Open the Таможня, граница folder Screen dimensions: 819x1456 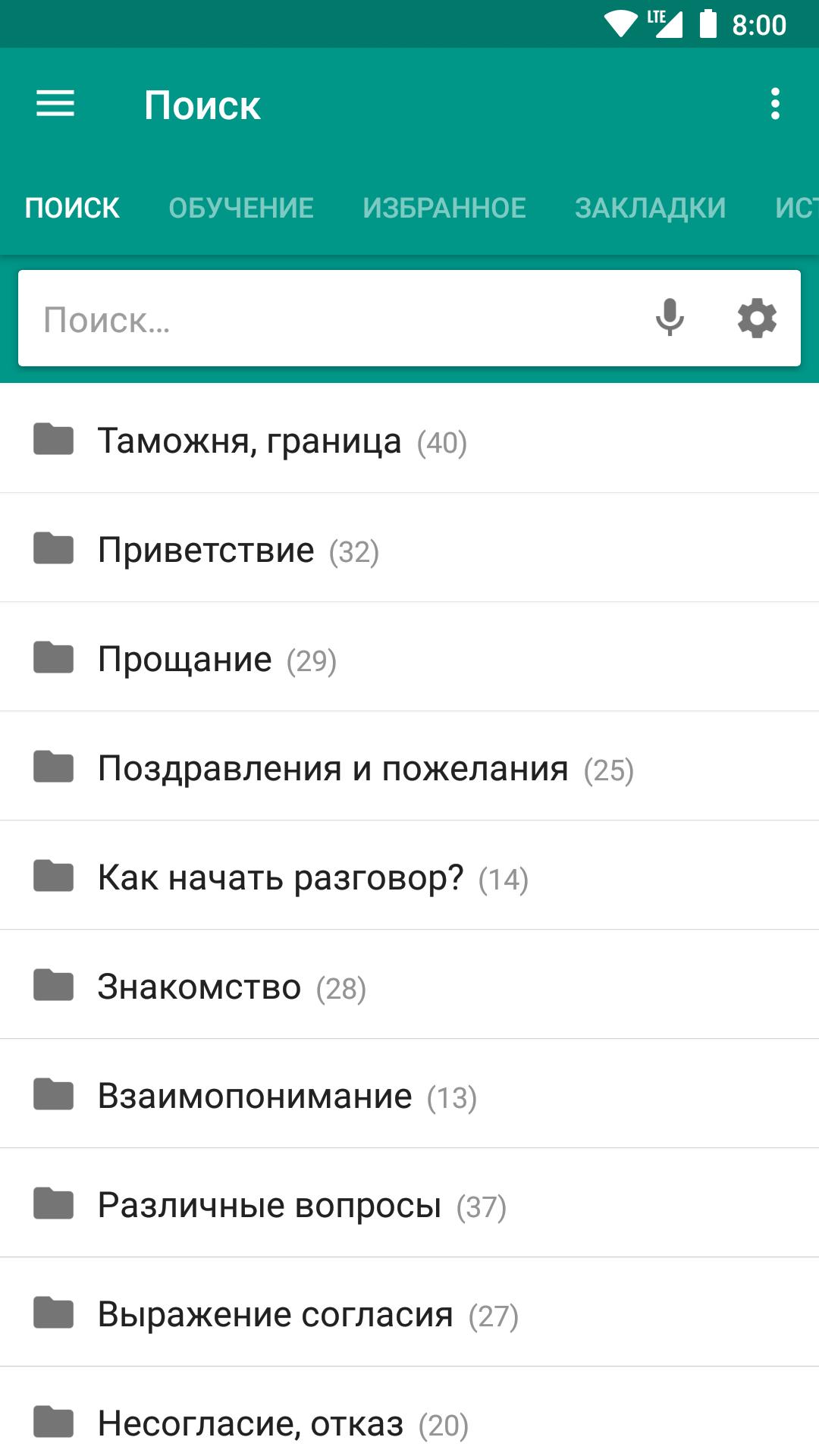pos(409,438)
